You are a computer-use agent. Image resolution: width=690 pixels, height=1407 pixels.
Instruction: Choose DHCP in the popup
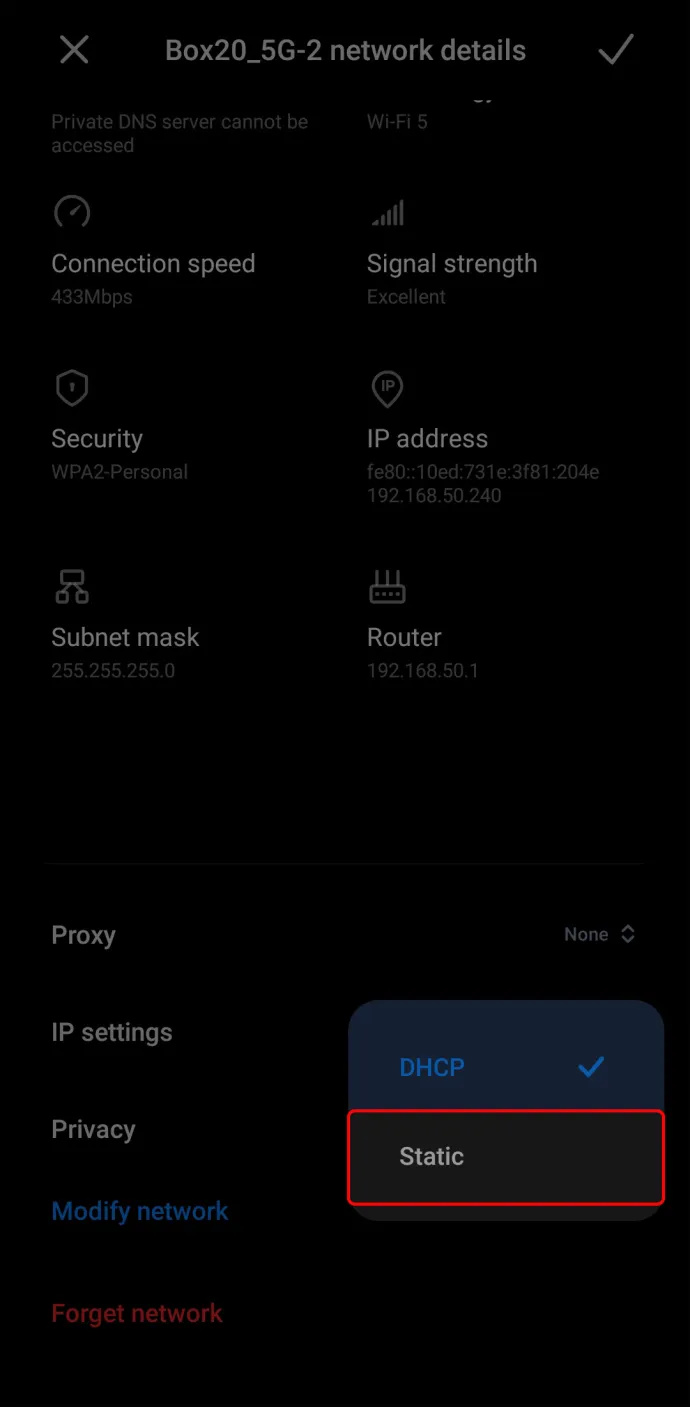pos(506,1066)
